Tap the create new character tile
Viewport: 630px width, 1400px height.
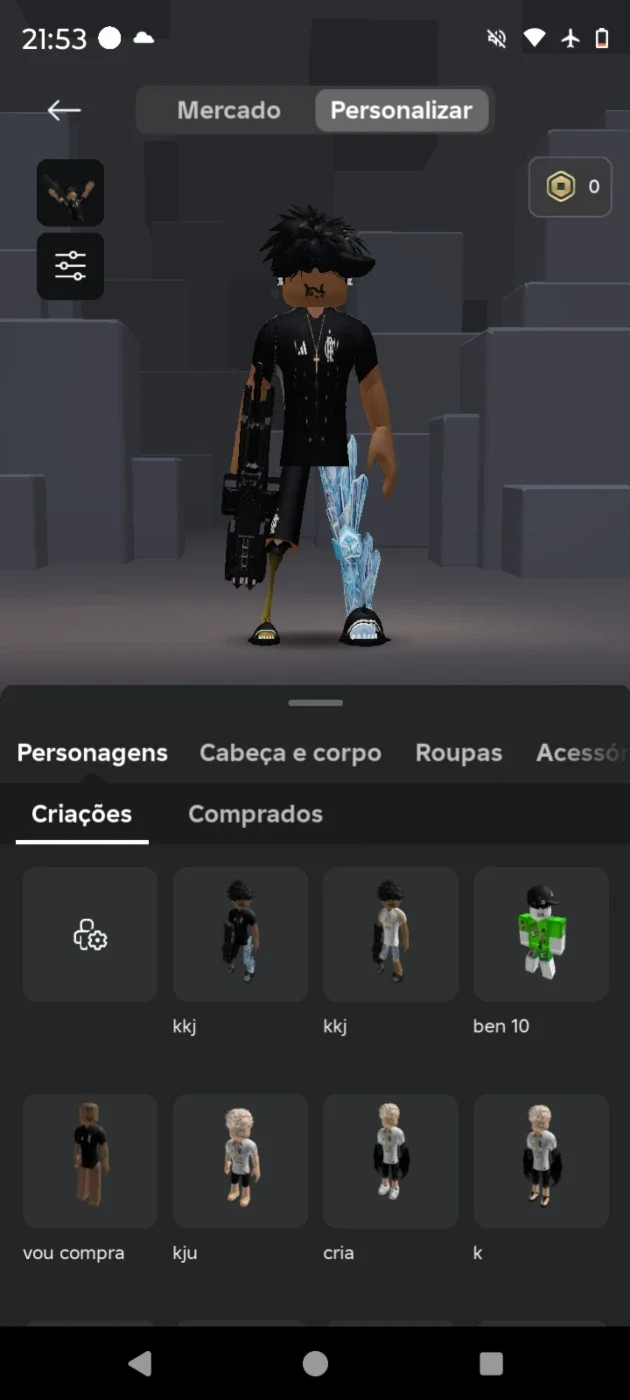click(90, 934)
